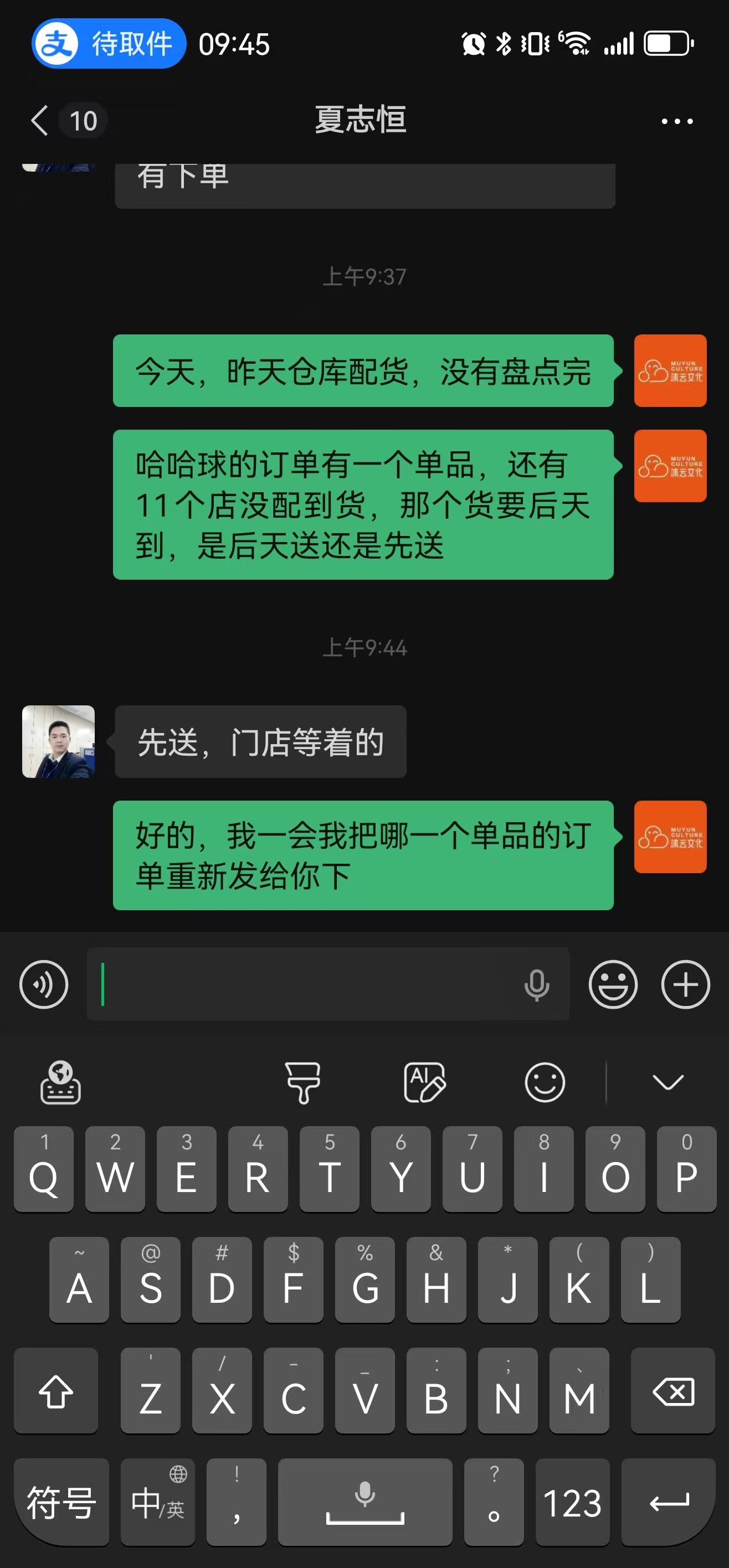Open the three-dot chat options menu

(x=676, y=121)
